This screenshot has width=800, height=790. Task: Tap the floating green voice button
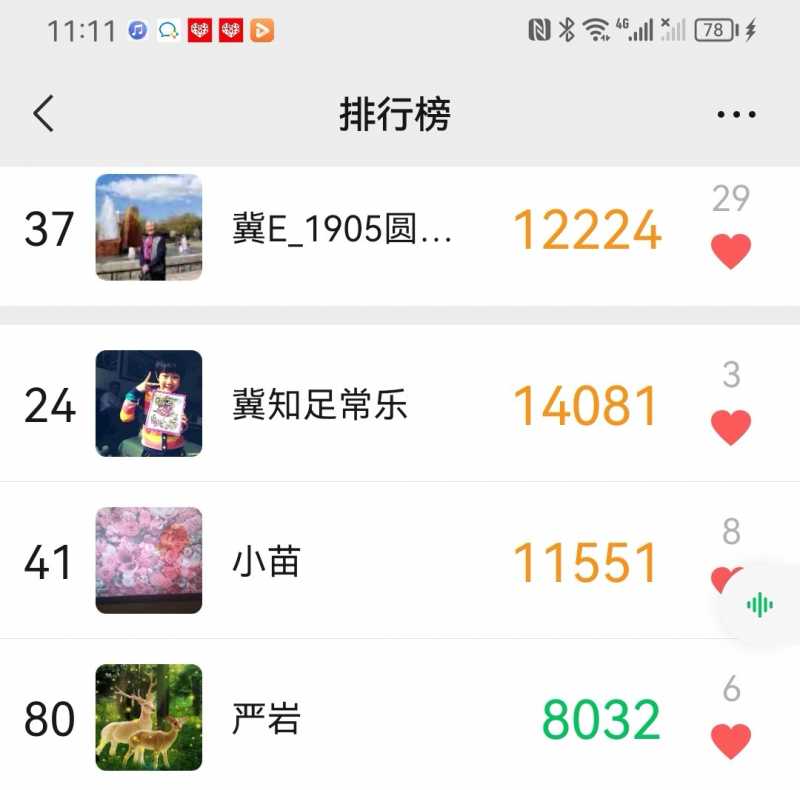click(760, 604)
